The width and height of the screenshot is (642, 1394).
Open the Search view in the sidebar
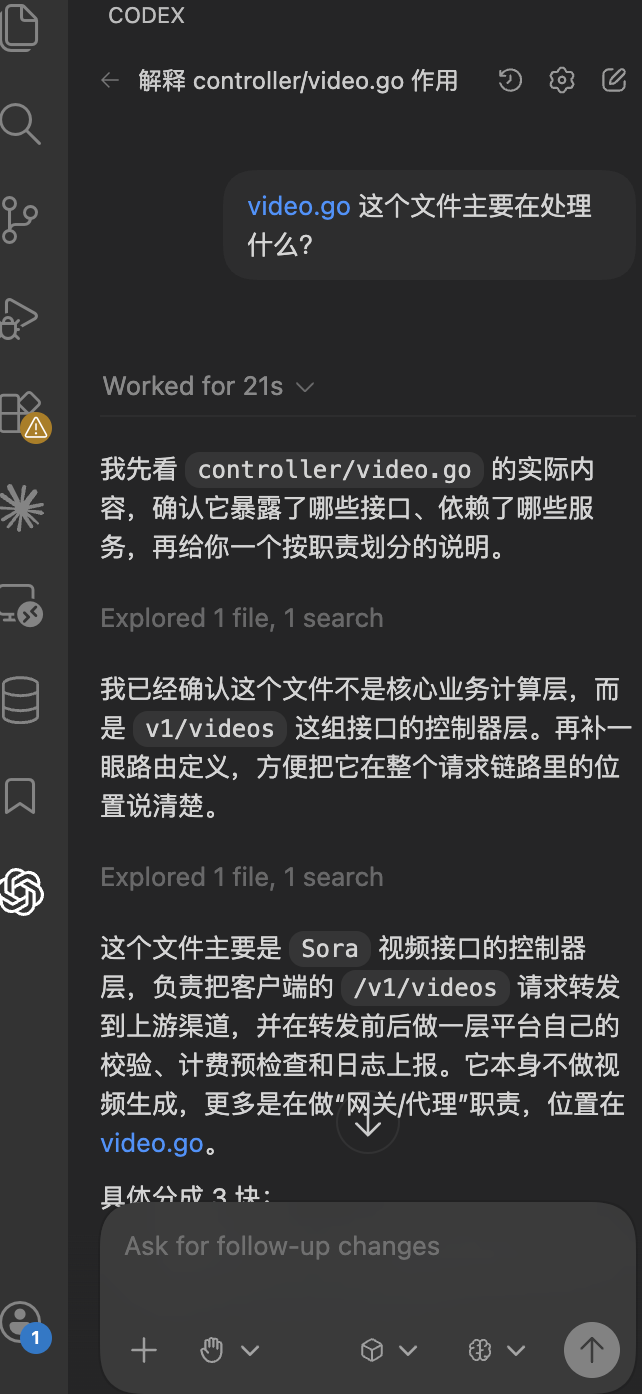pos(21,125)
